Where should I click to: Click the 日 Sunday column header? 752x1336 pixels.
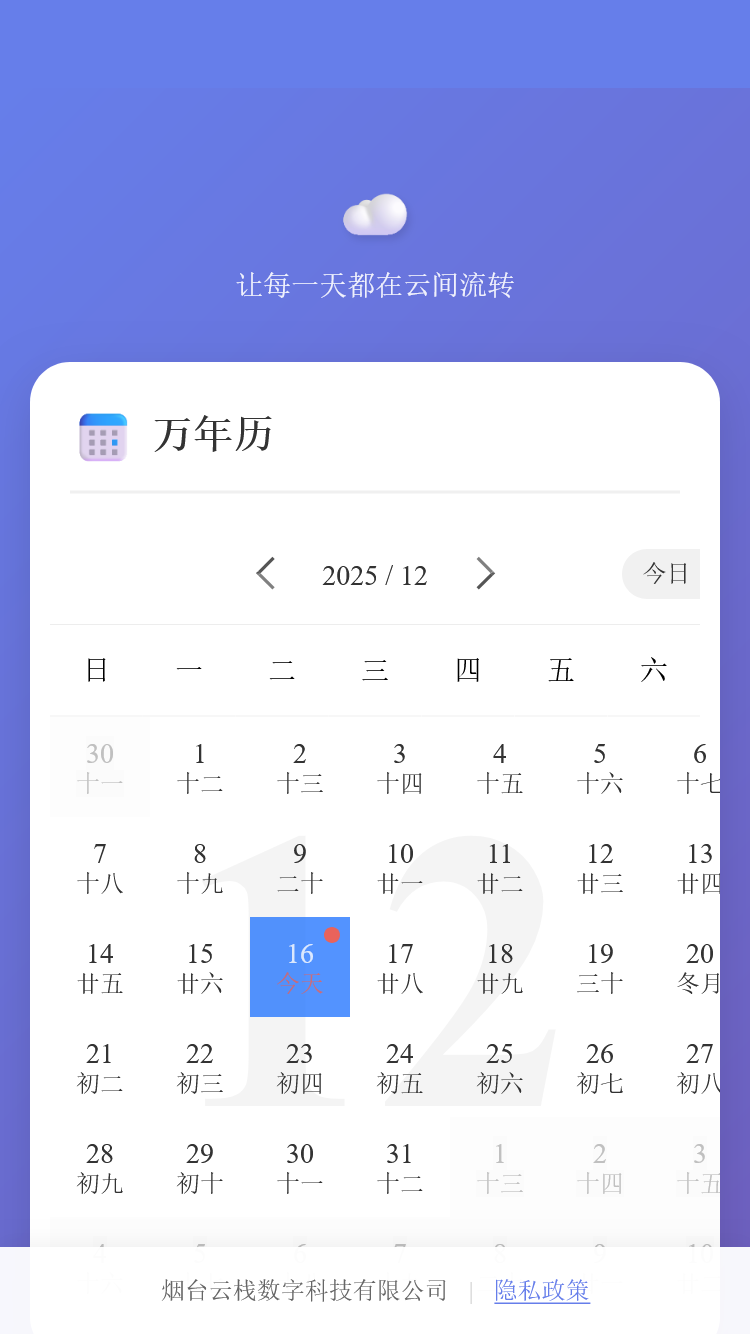point(97,670)
